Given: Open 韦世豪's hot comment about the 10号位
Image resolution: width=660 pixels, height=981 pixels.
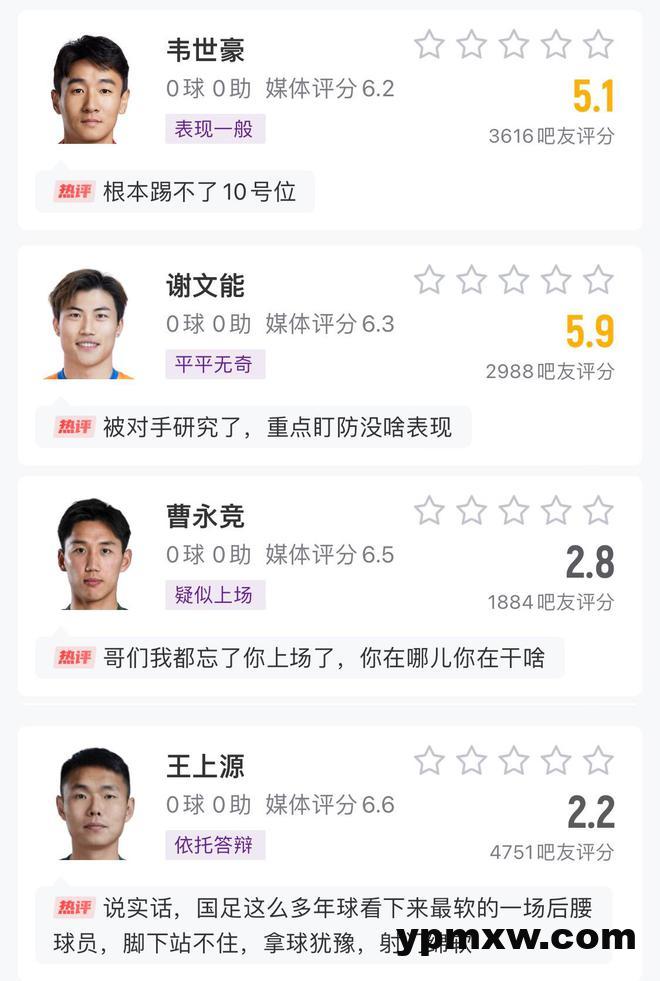Looking at the screenshot, I should (x=198, y=191).
